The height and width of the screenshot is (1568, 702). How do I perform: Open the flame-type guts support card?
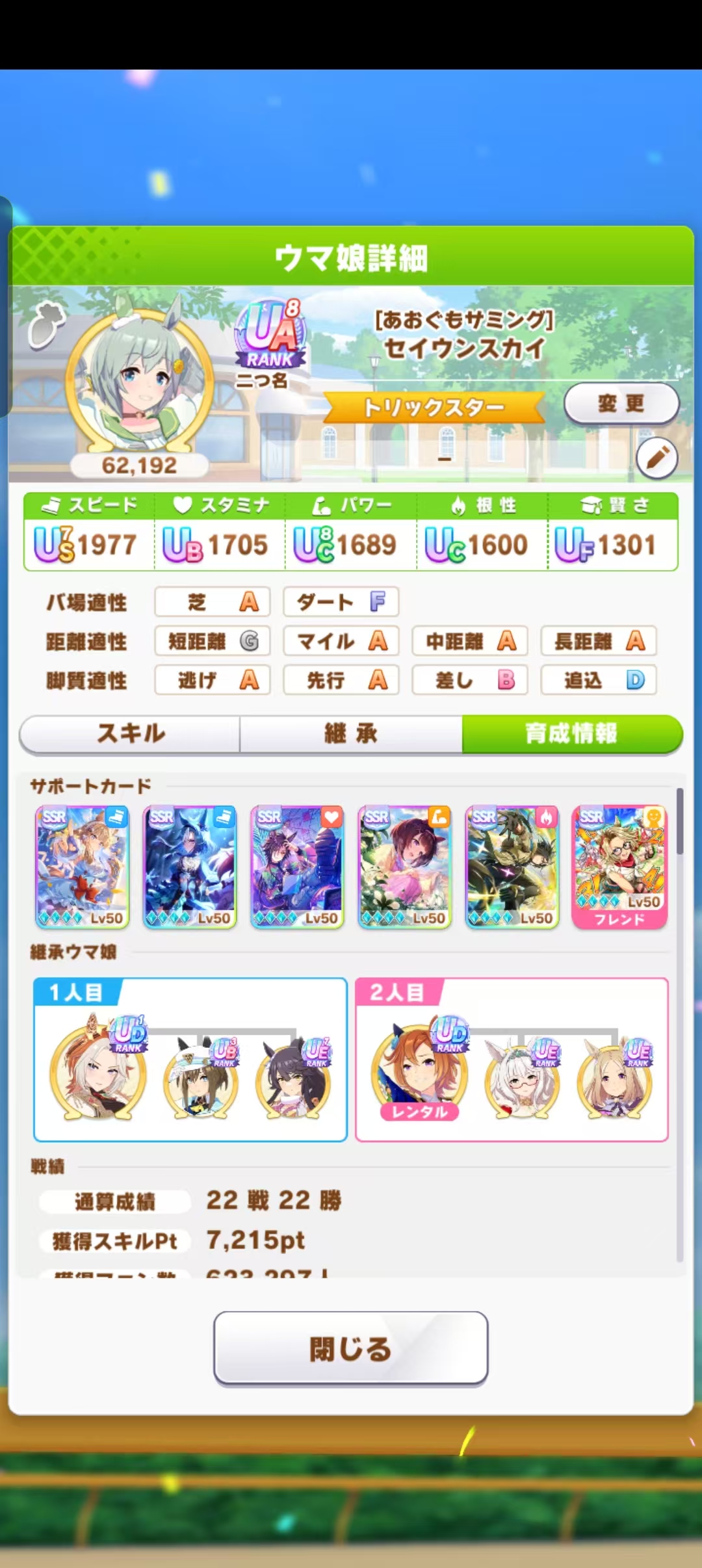512,867
